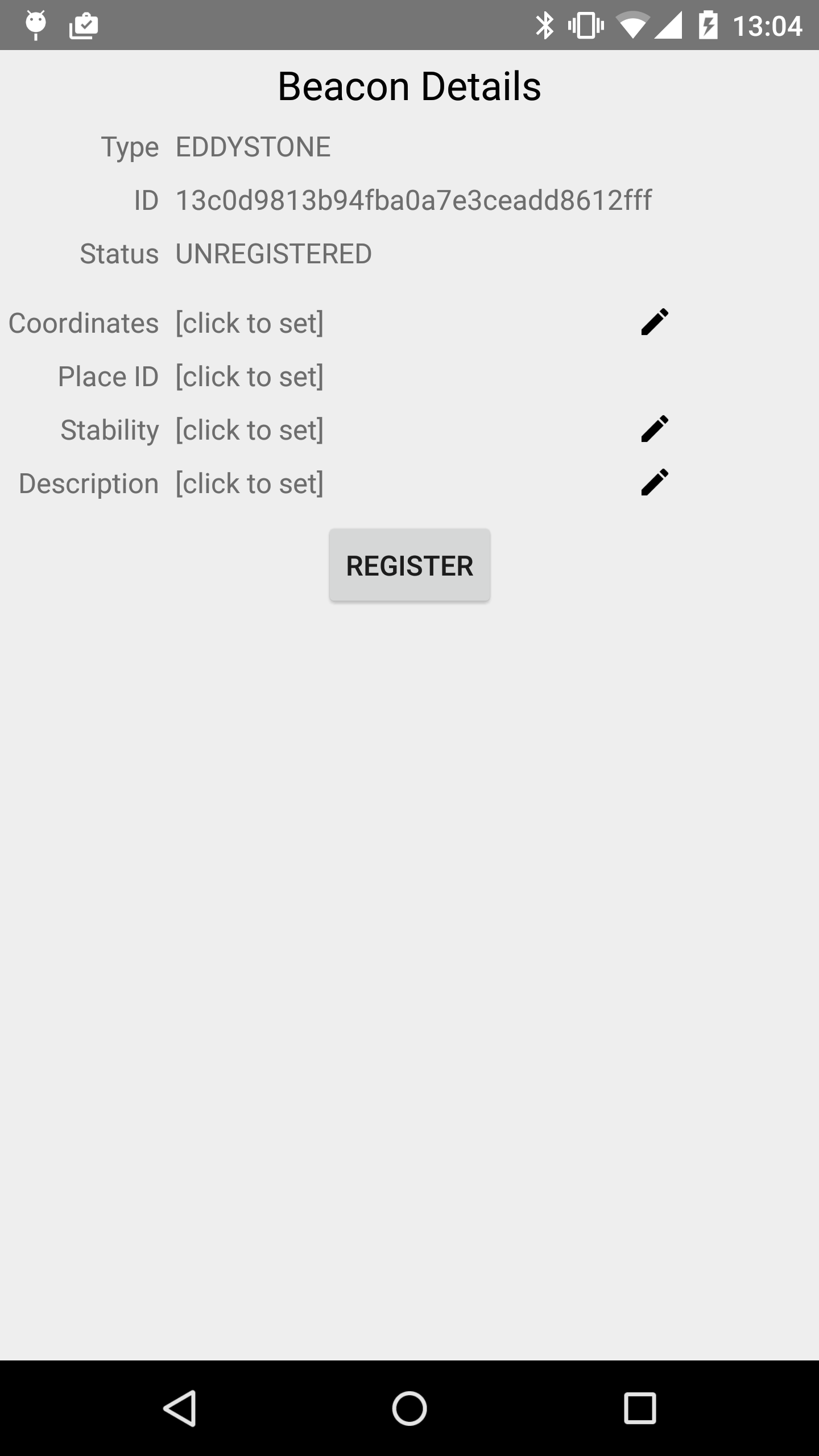Set the Coordinates value field
Viewport: 819px width, 1456px height.
pos(250,323)
